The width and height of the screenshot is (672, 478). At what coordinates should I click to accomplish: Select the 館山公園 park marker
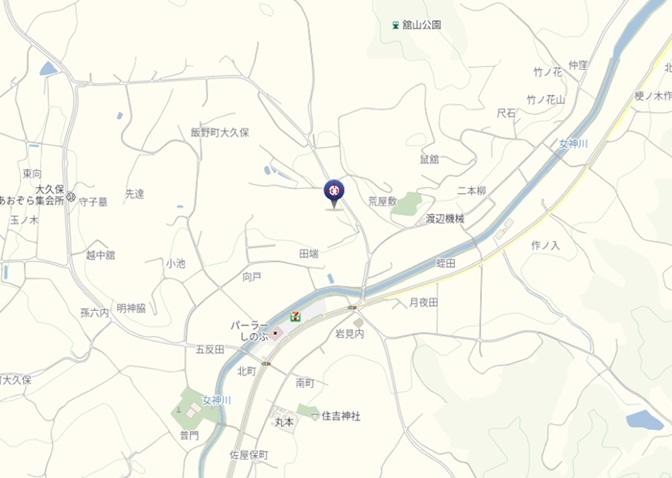pyautogui.click(x=395, y=24)
